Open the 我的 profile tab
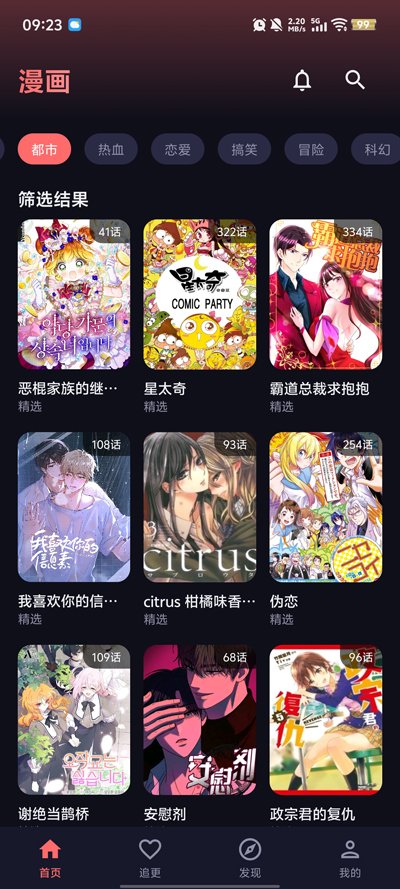The image size is (400, 889). (350, 858)
